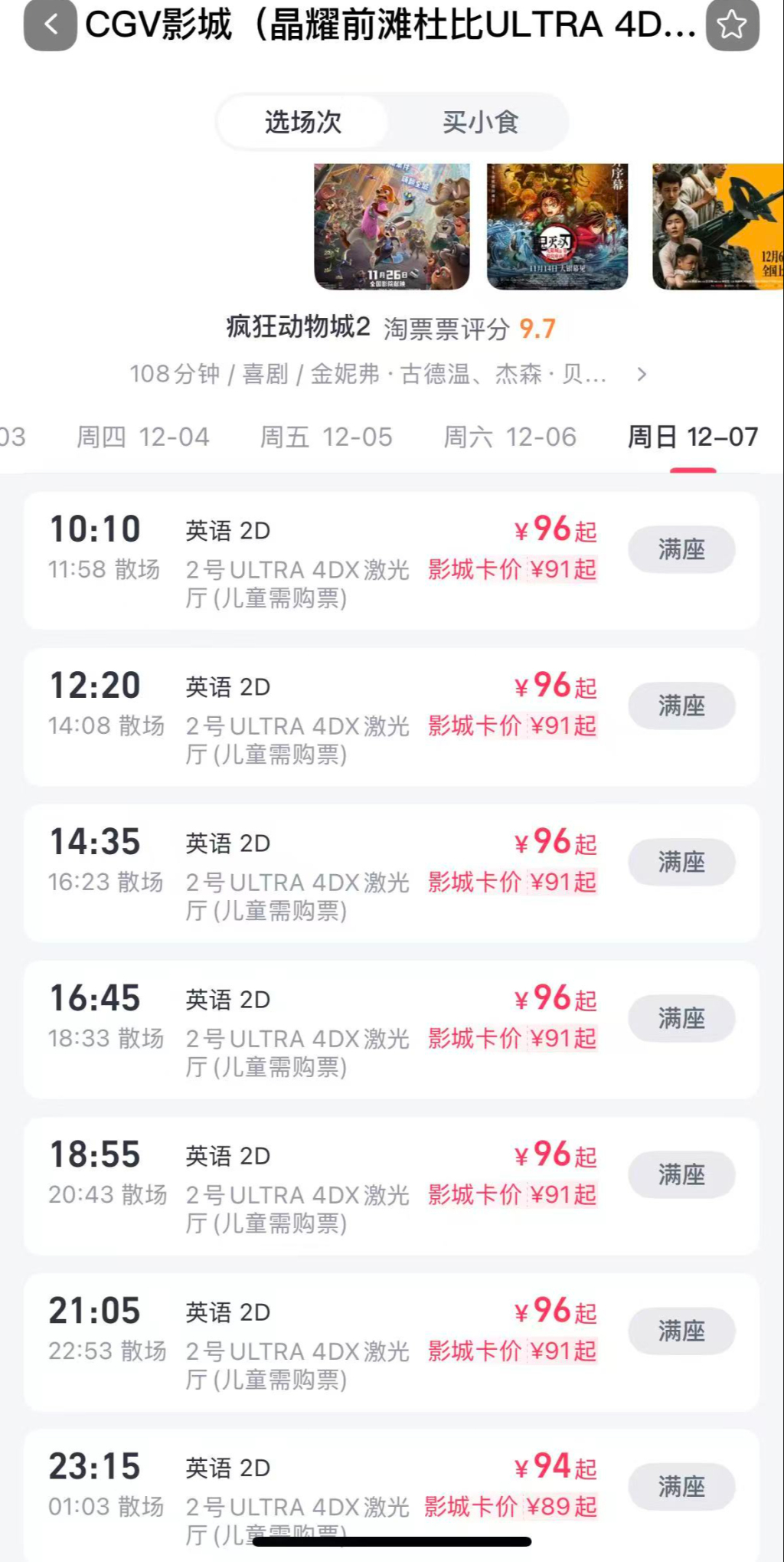Go back using the top-left arrow
784x1562 pixels.
click(x=51, y=25)
